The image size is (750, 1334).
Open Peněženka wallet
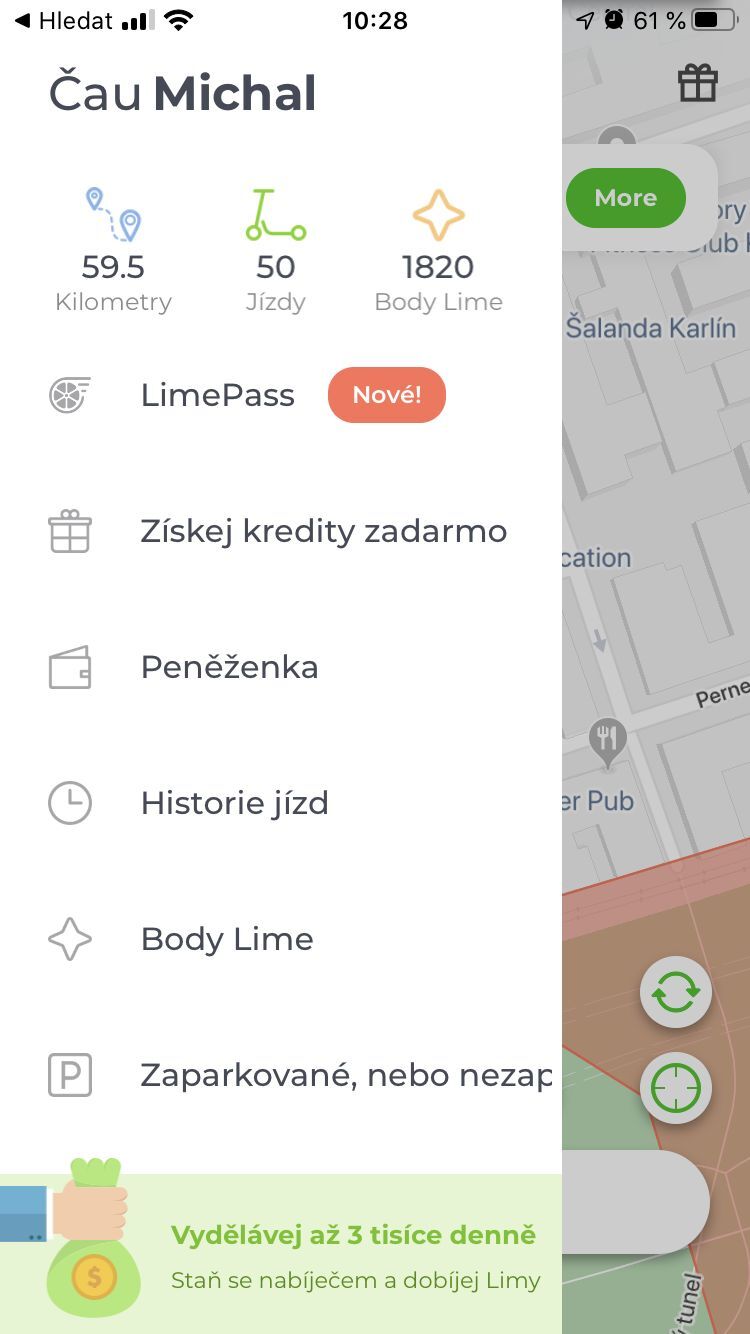coord(229,667)
